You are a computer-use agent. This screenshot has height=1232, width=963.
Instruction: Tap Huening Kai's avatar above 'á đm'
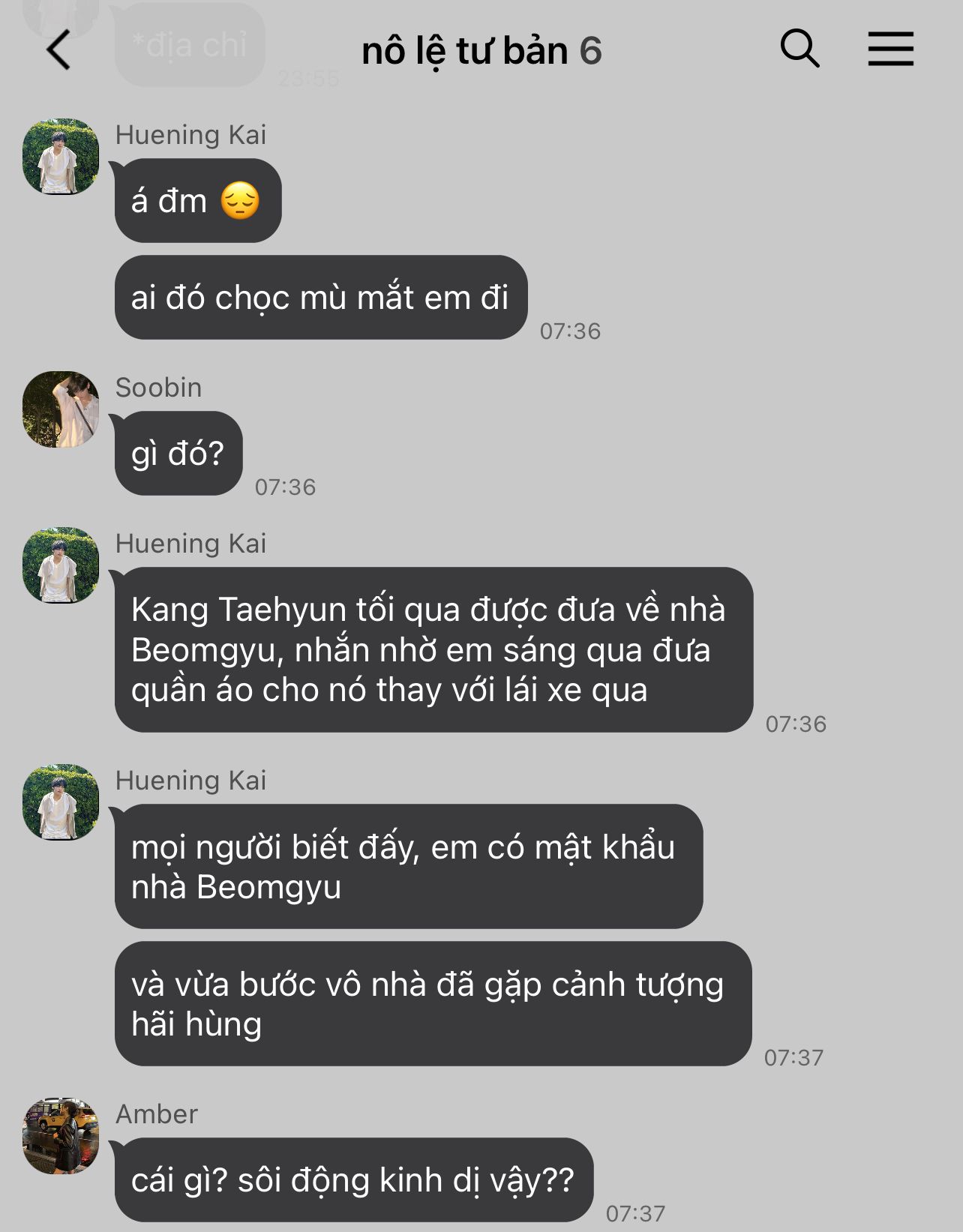click(x=61, y=157)
